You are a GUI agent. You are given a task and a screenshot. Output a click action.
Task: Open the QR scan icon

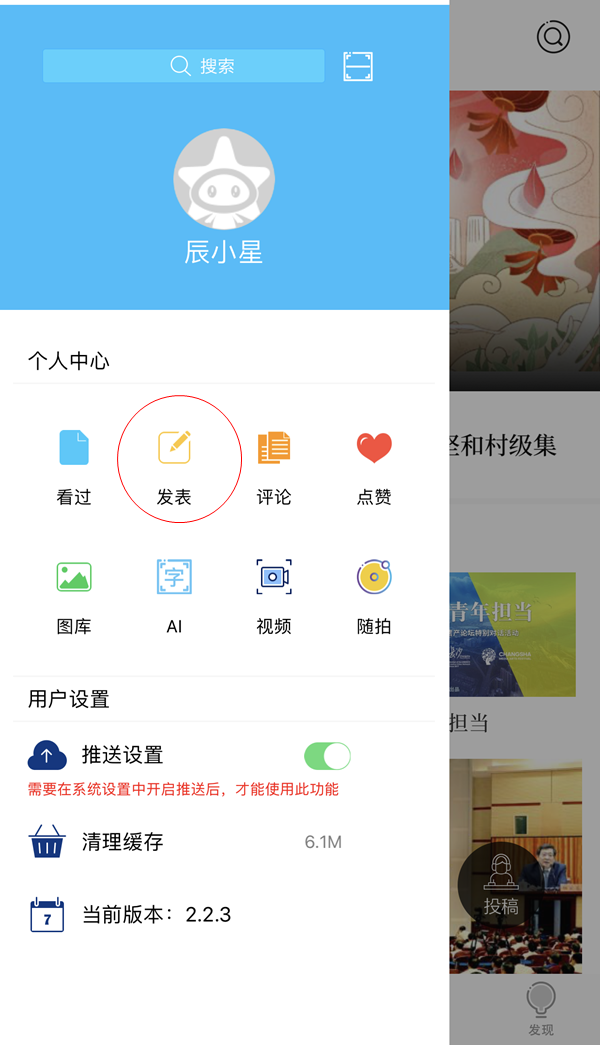click(x=358, y=66)
